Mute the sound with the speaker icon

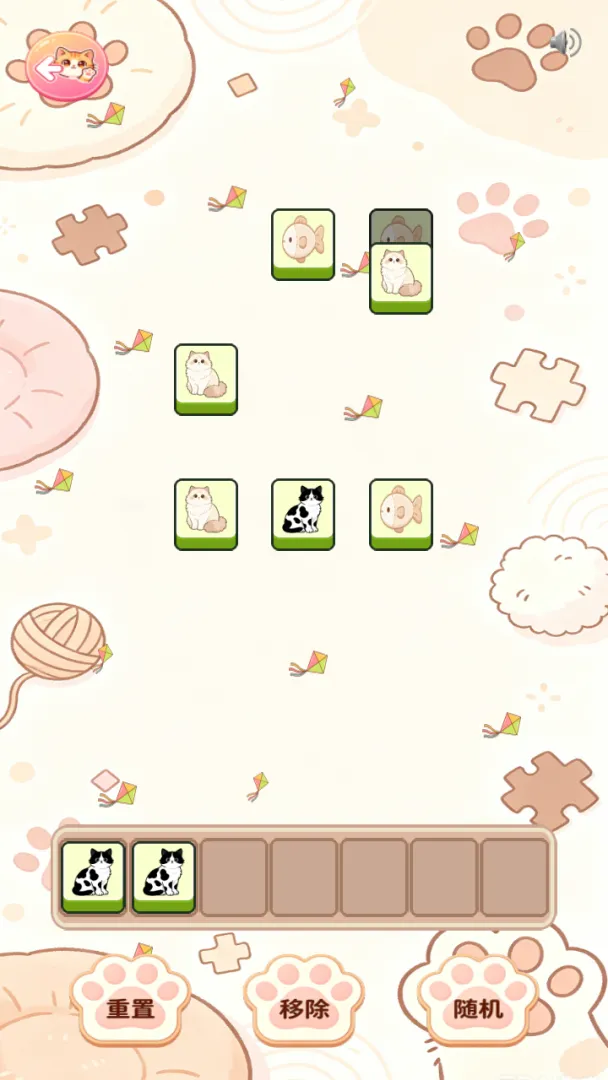pos(565,43)
